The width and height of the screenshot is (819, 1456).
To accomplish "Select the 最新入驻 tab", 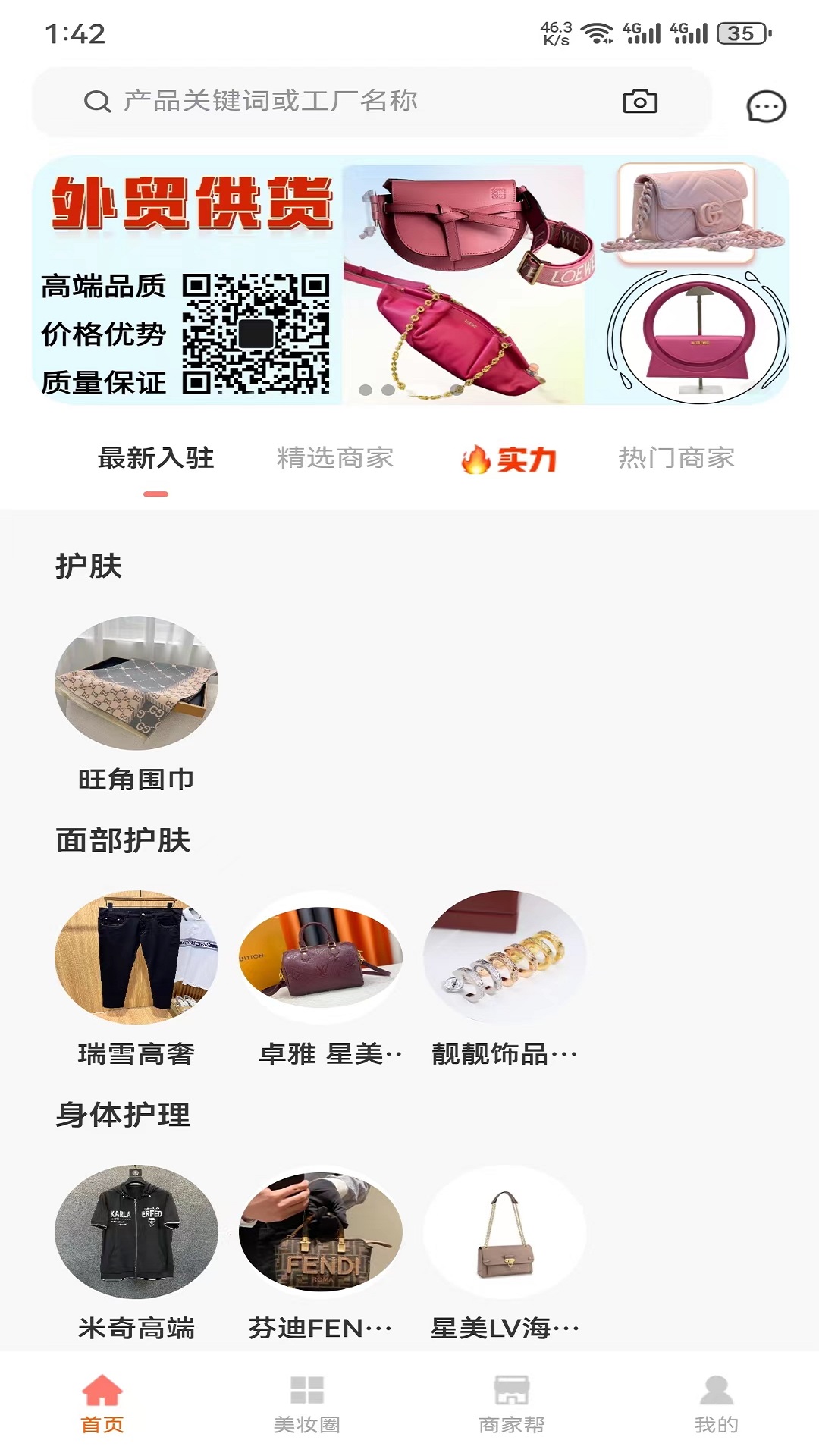I will [x=155, y=458].
